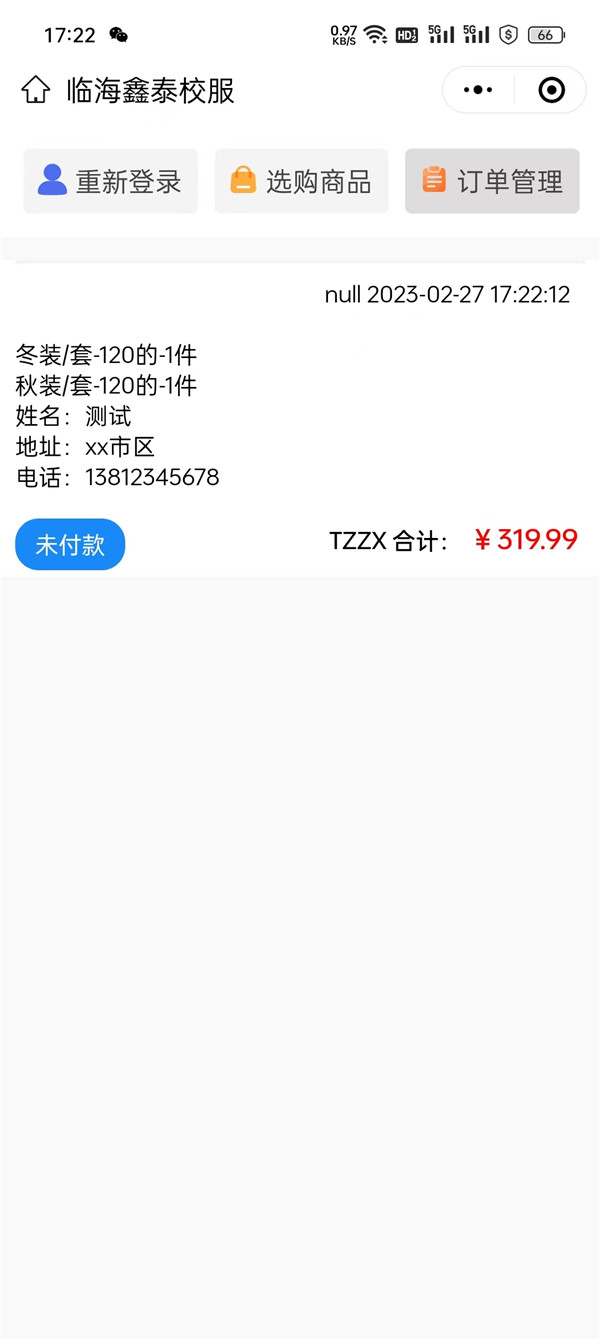The width and height of the screenshot is (600, 1340).
Task: Tap the blue 未付款 button
Action: click(x=70, y=544)
